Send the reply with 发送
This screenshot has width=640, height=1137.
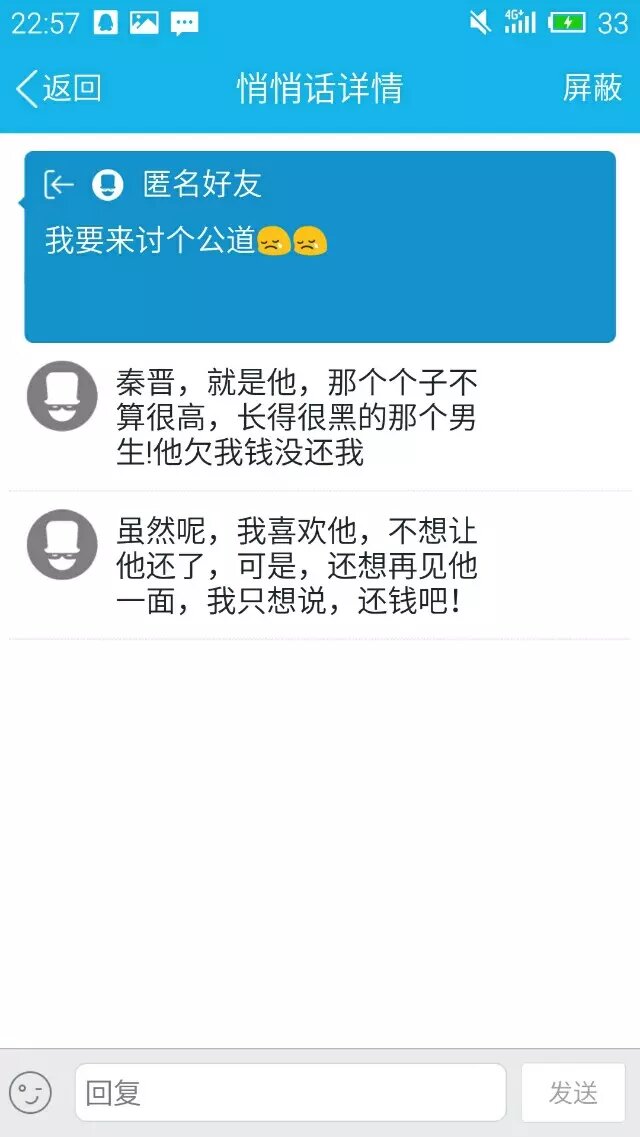(573, 1092)
